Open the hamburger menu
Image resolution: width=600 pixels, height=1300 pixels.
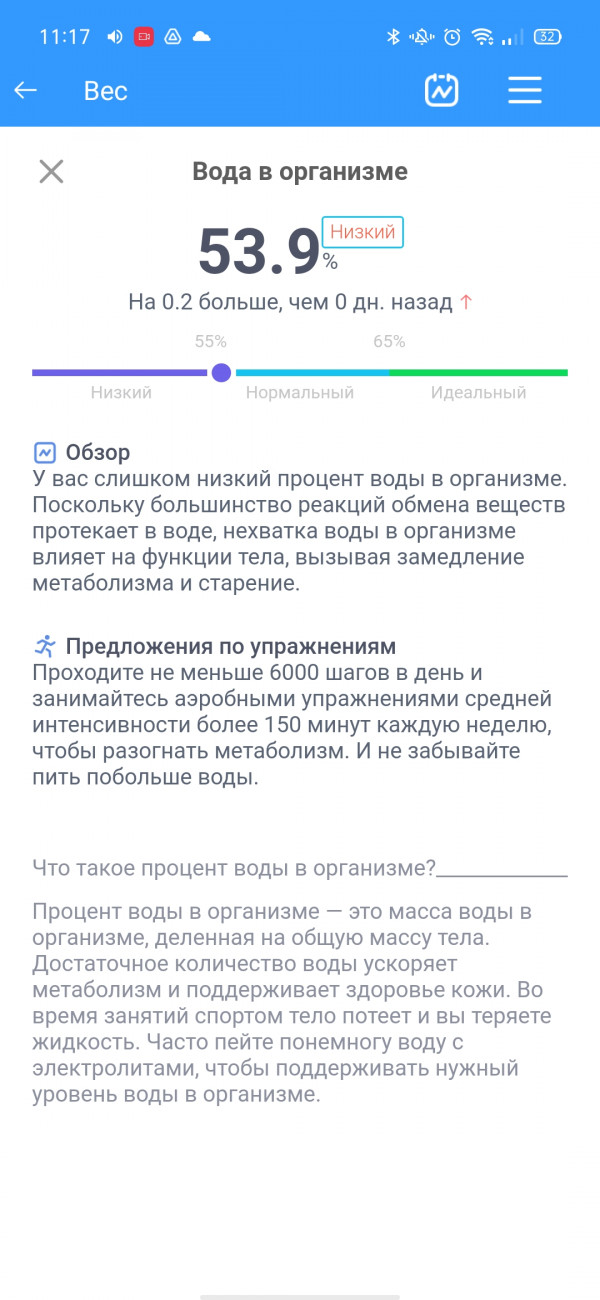524,91
